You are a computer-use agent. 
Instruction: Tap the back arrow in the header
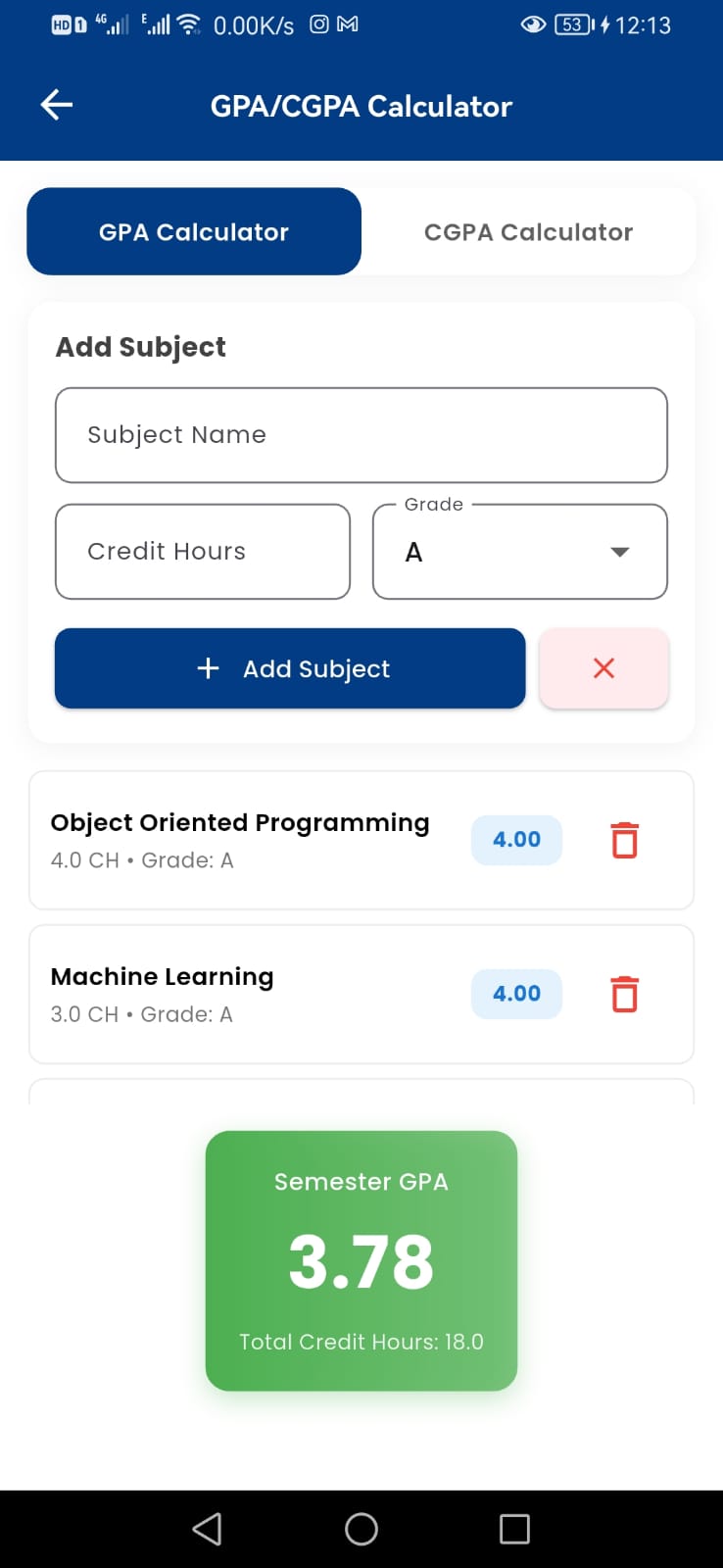pos(56,105)
